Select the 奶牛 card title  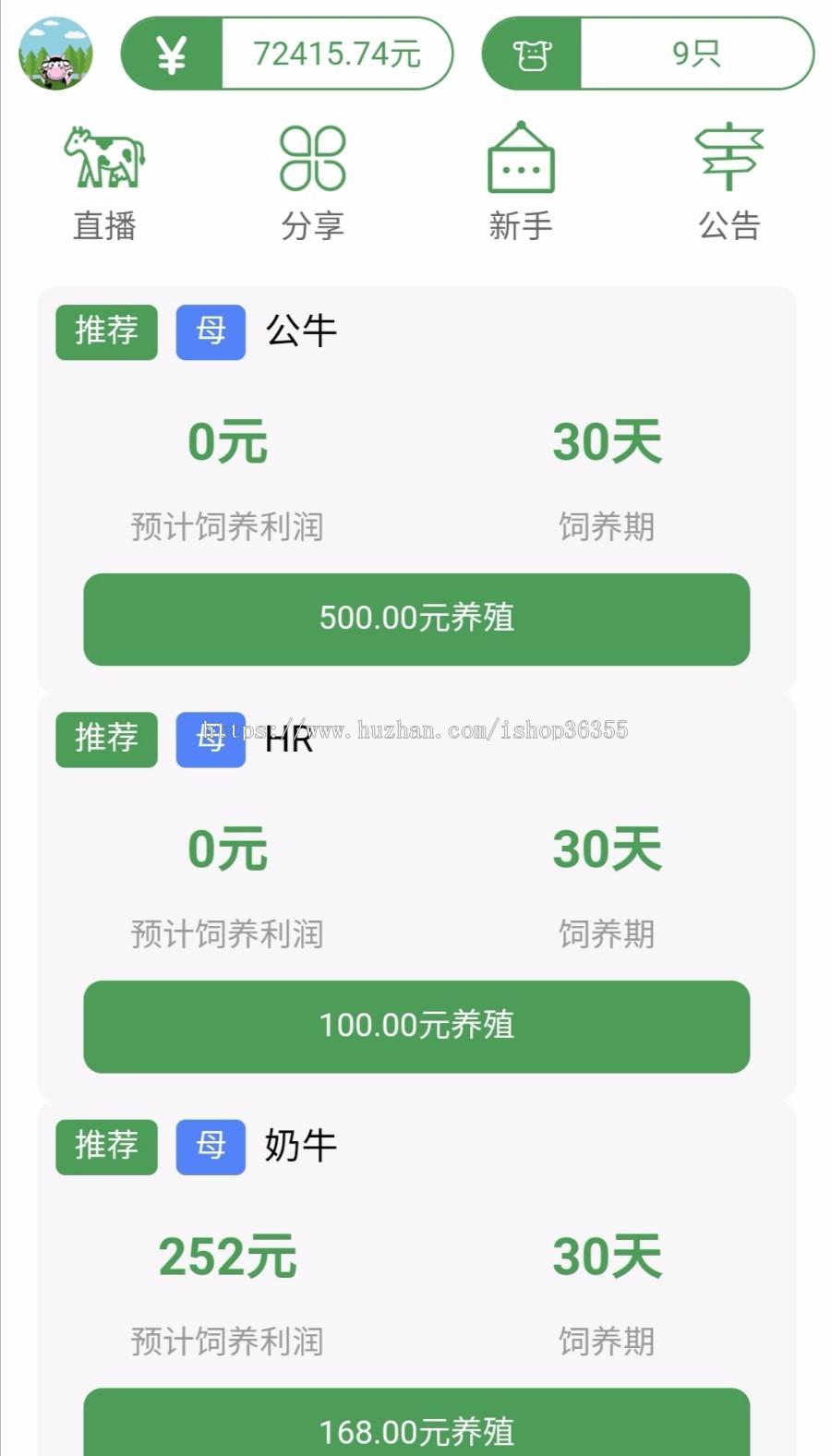pos(297,1147)
